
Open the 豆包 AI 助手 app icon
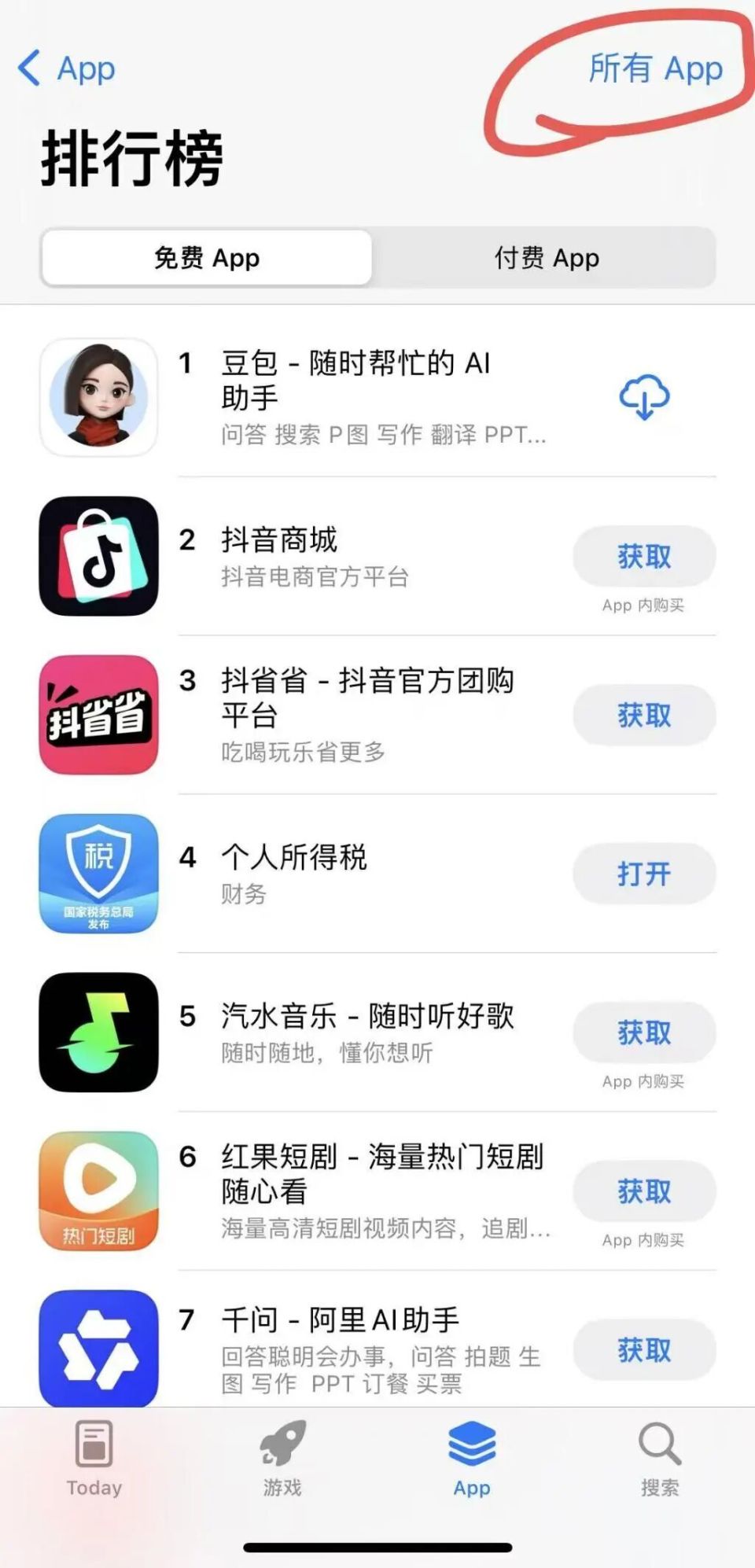click(97, 397)
